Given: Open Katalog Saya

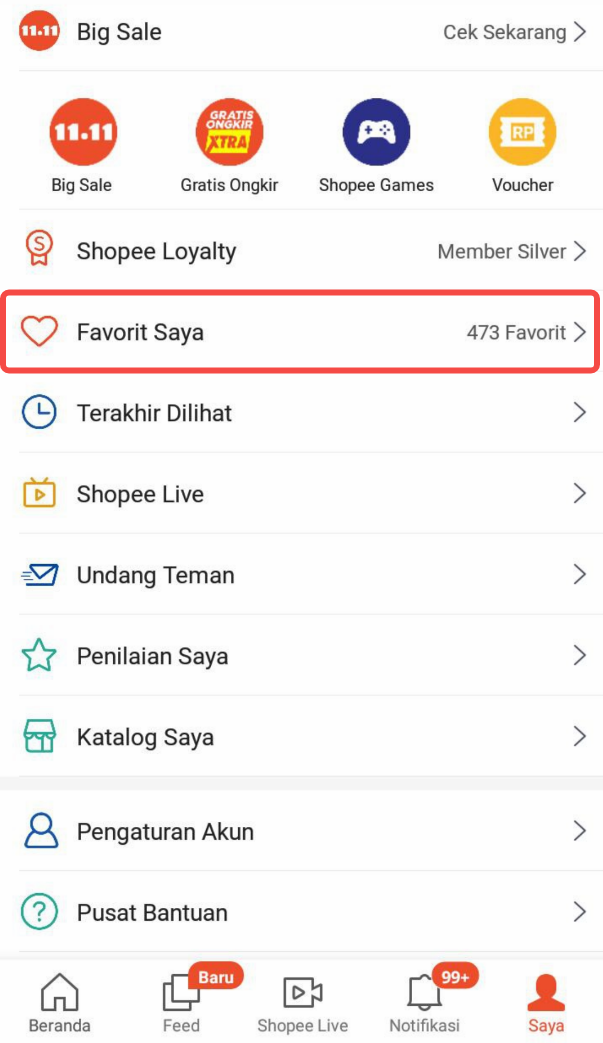Looking at the screenshot, I should (x=301, y=737).
